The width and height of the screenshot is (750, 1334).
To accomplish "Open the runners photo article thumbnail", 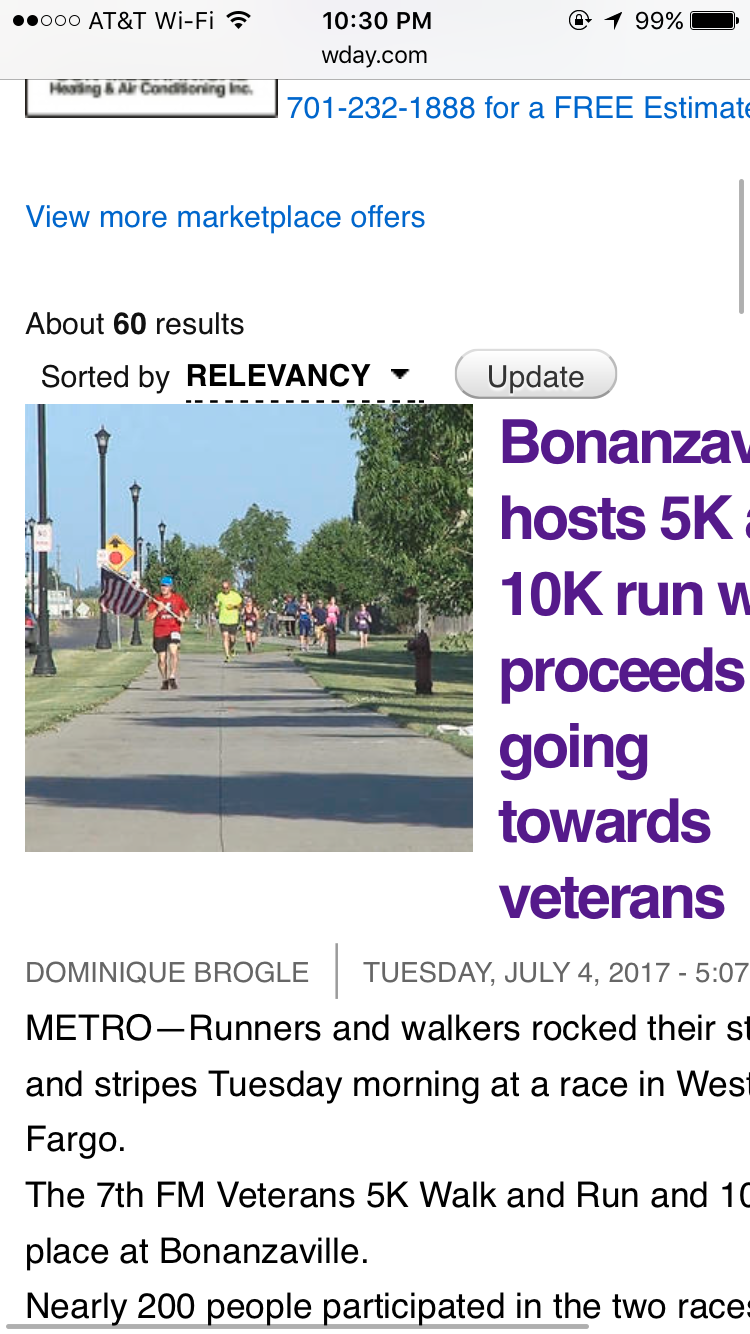I will [249, 627].
